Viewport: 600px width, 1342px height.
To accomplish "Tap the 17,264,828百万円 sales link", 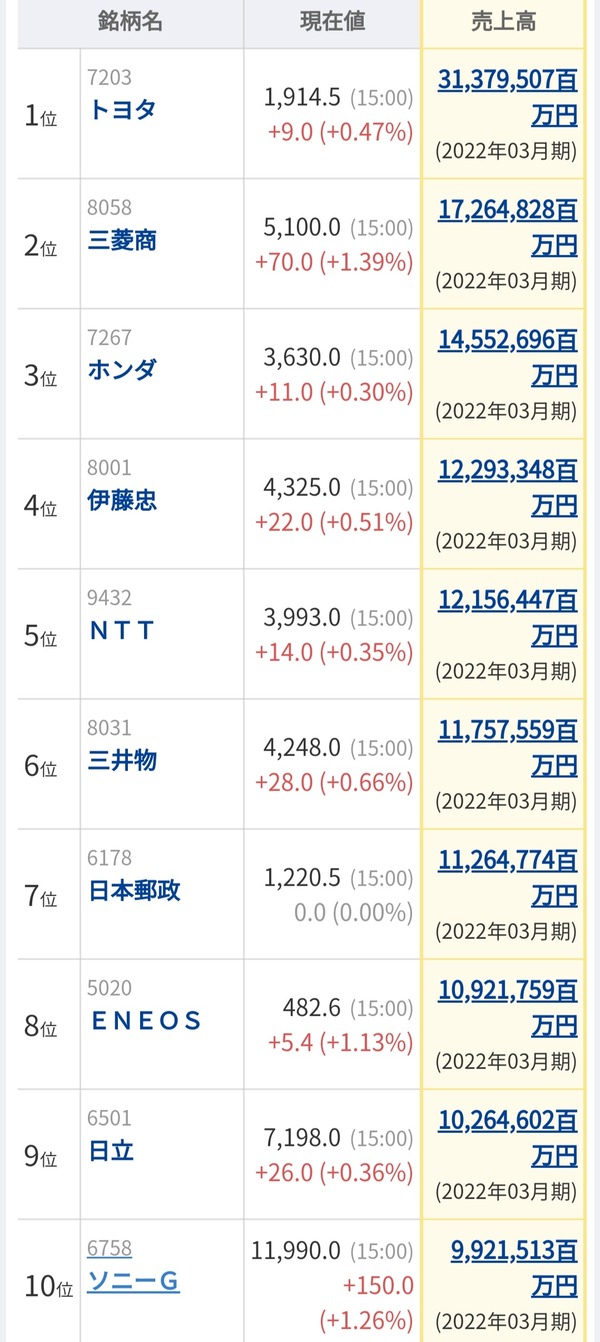I will pos(508,230).
